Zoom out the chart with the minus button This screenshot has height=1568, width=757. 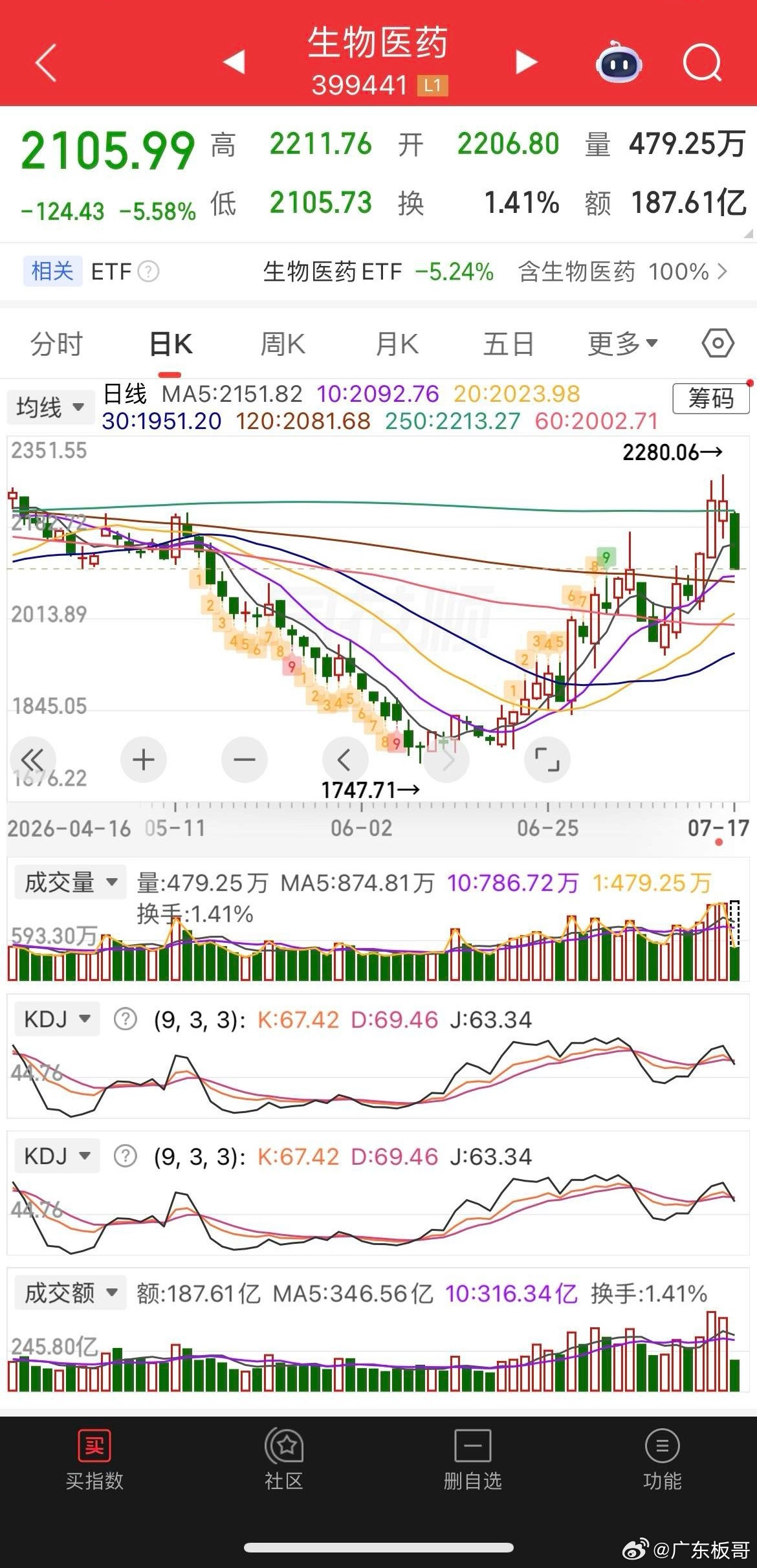(245, 759)
